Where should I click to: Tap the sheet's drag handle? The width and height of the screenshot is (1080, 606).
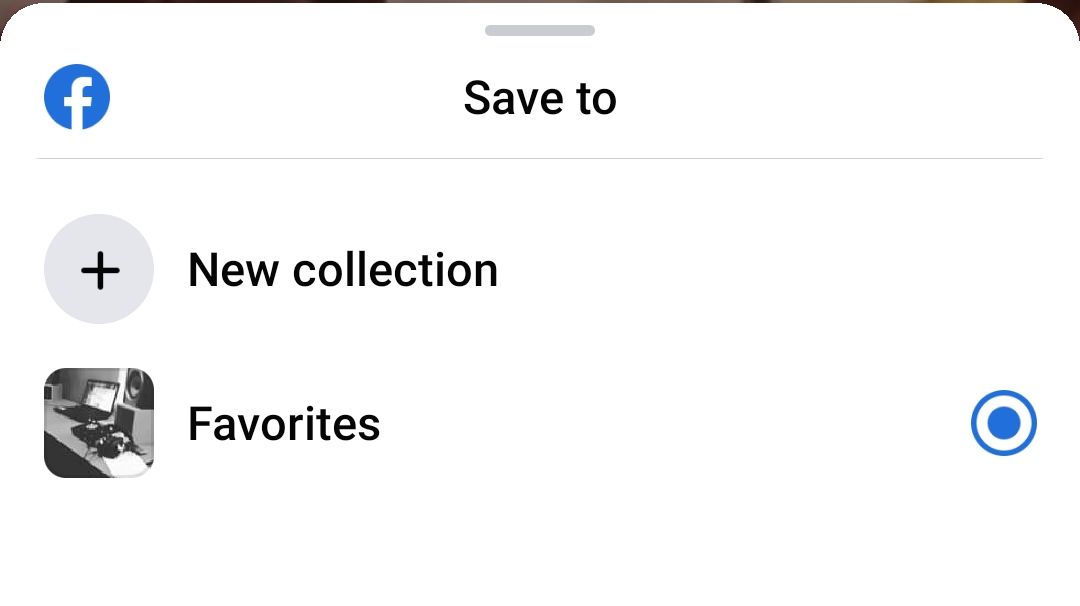pyautogui.click(x=540, y=30)
